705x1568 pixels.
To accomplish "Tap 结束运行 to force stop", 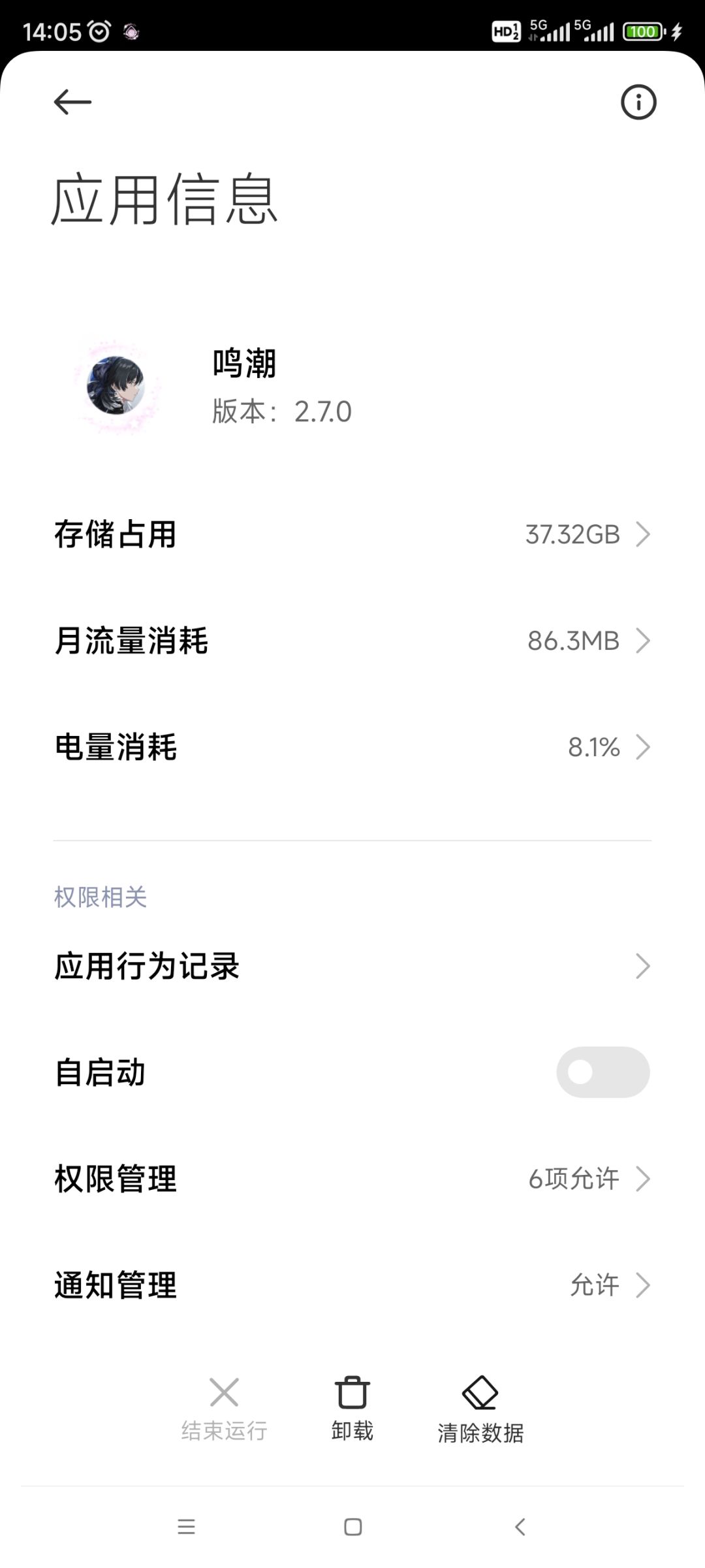I will coord(224,1410).
